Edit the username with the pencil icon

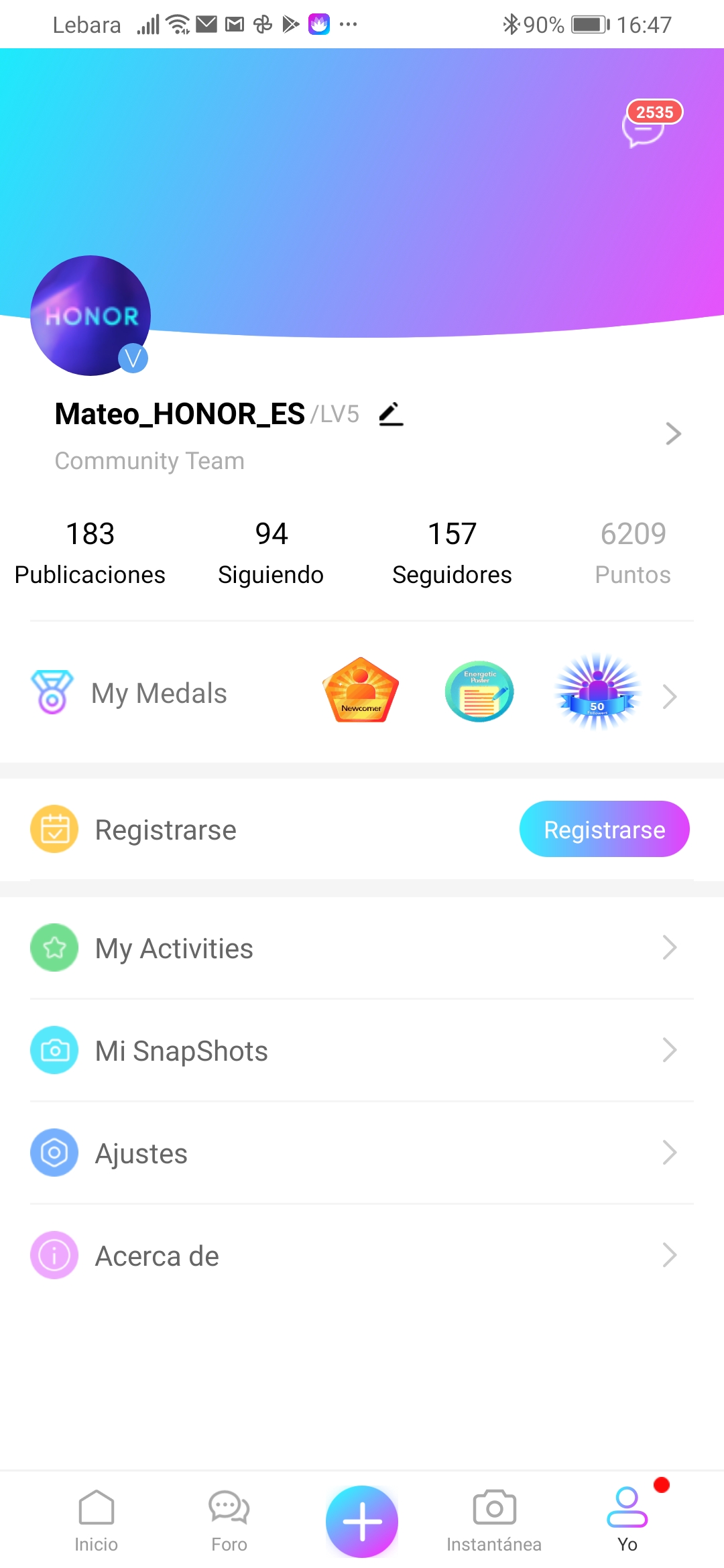pyautogui.click(x=391, y=414)
